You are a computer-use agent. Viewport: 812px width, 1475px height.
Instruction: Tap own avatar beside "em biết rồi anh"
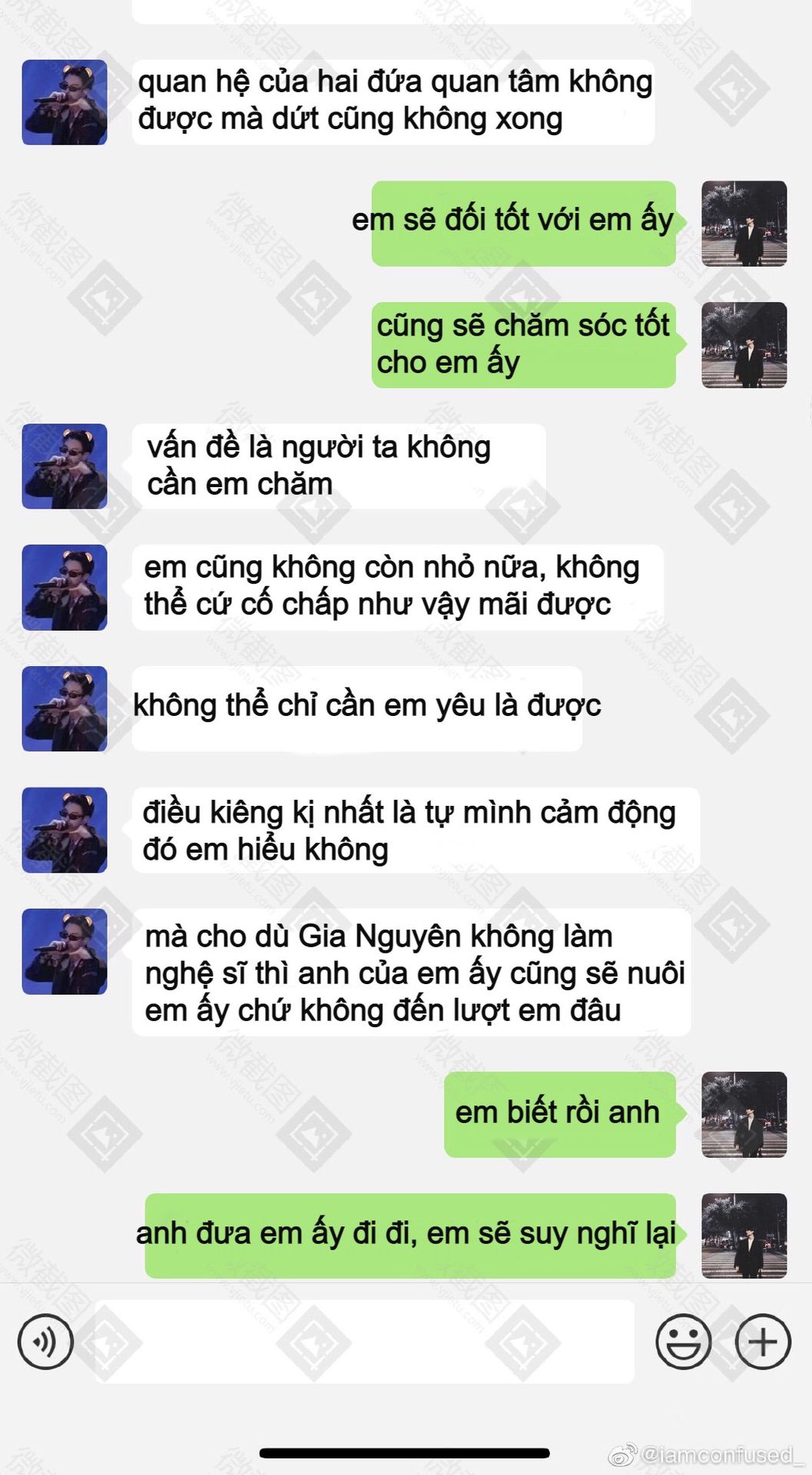(744, 1114)
